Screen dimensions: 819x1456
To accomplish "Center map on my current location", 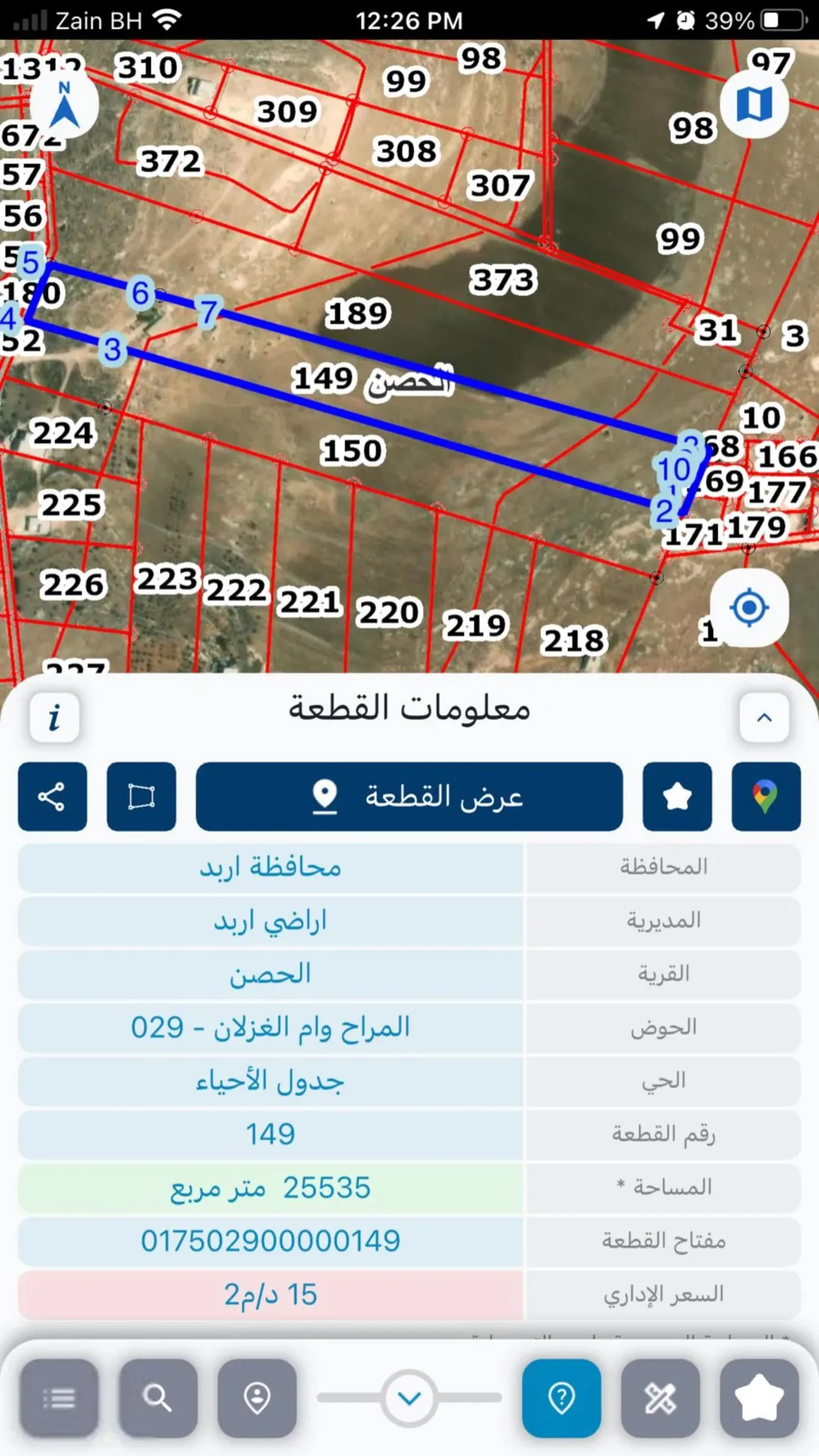I will coord(749,607).
